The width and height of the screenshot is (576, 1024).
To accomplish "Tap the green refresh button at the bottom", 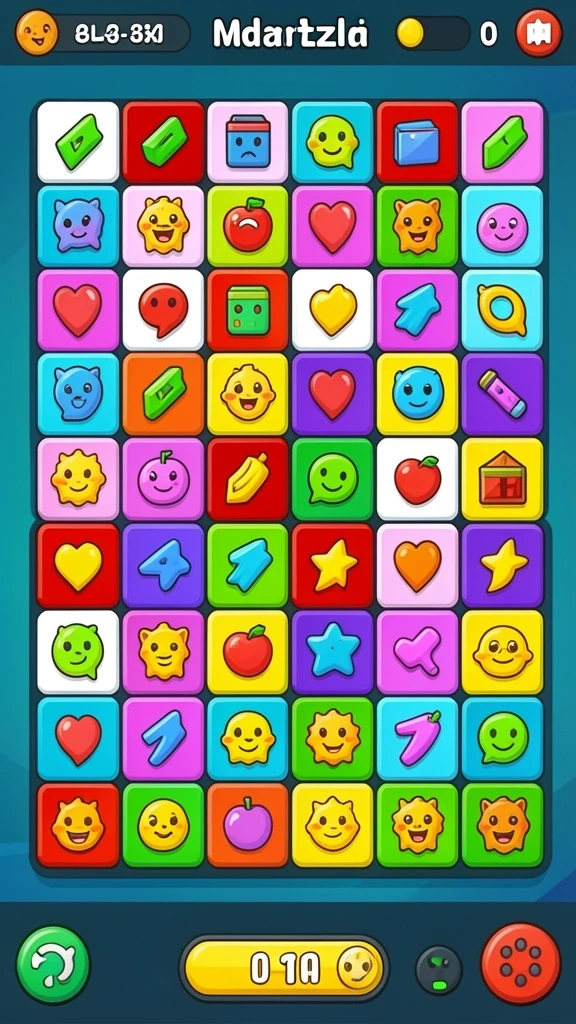I will pos(53,965).
